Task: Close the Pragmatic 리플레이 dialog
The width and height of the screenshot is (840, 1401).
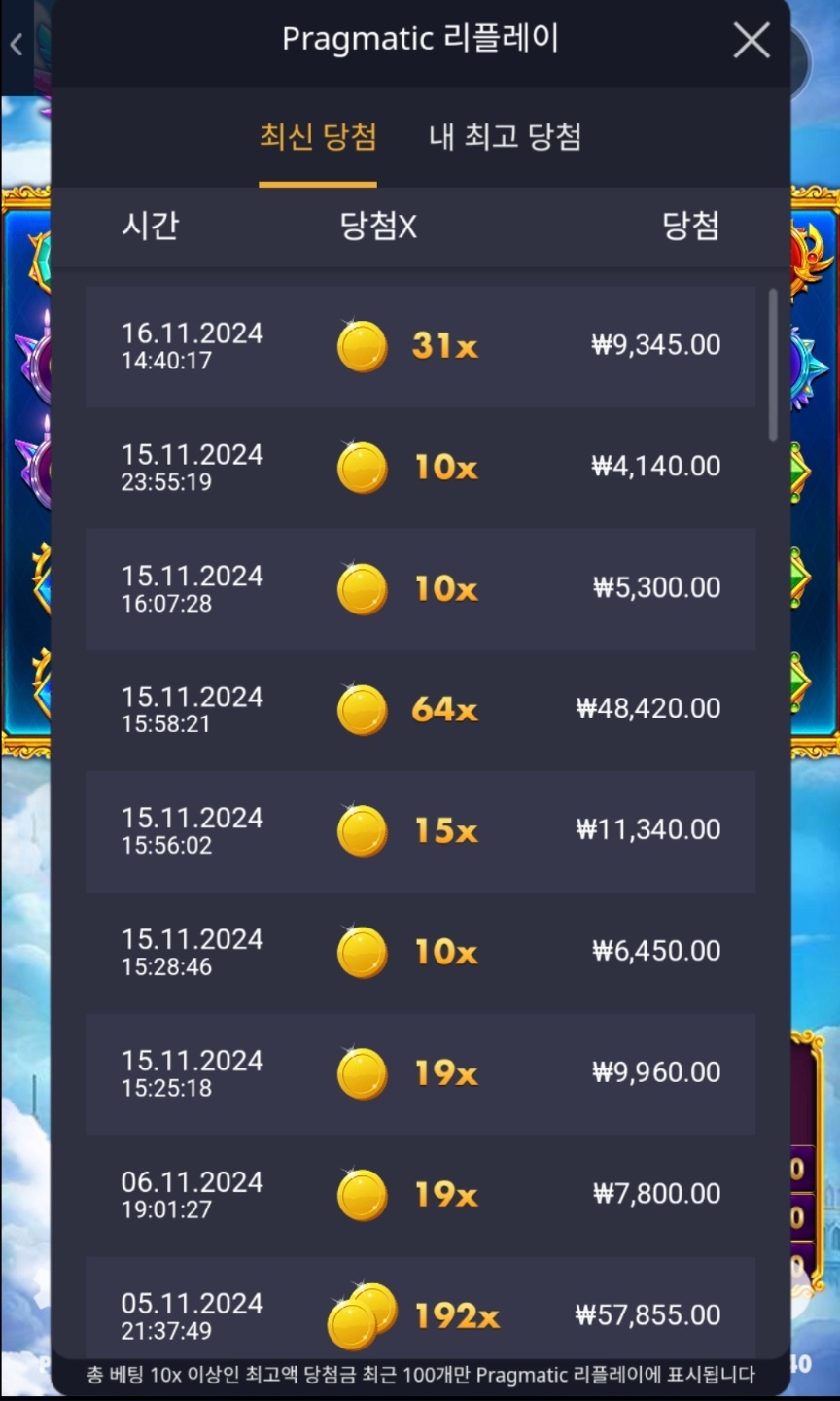Action: click(x=751, y=41)
